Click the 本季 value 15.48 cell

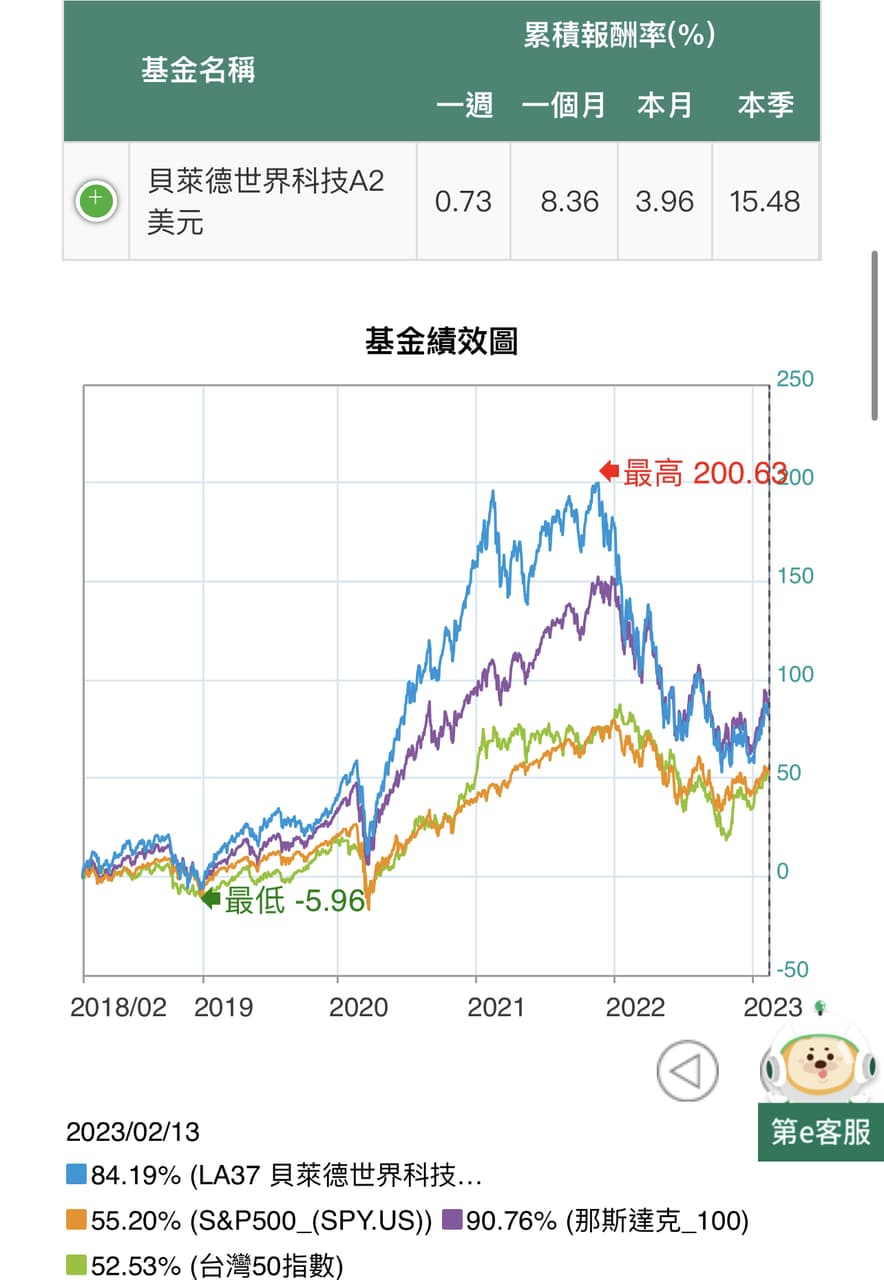point(763,200)
